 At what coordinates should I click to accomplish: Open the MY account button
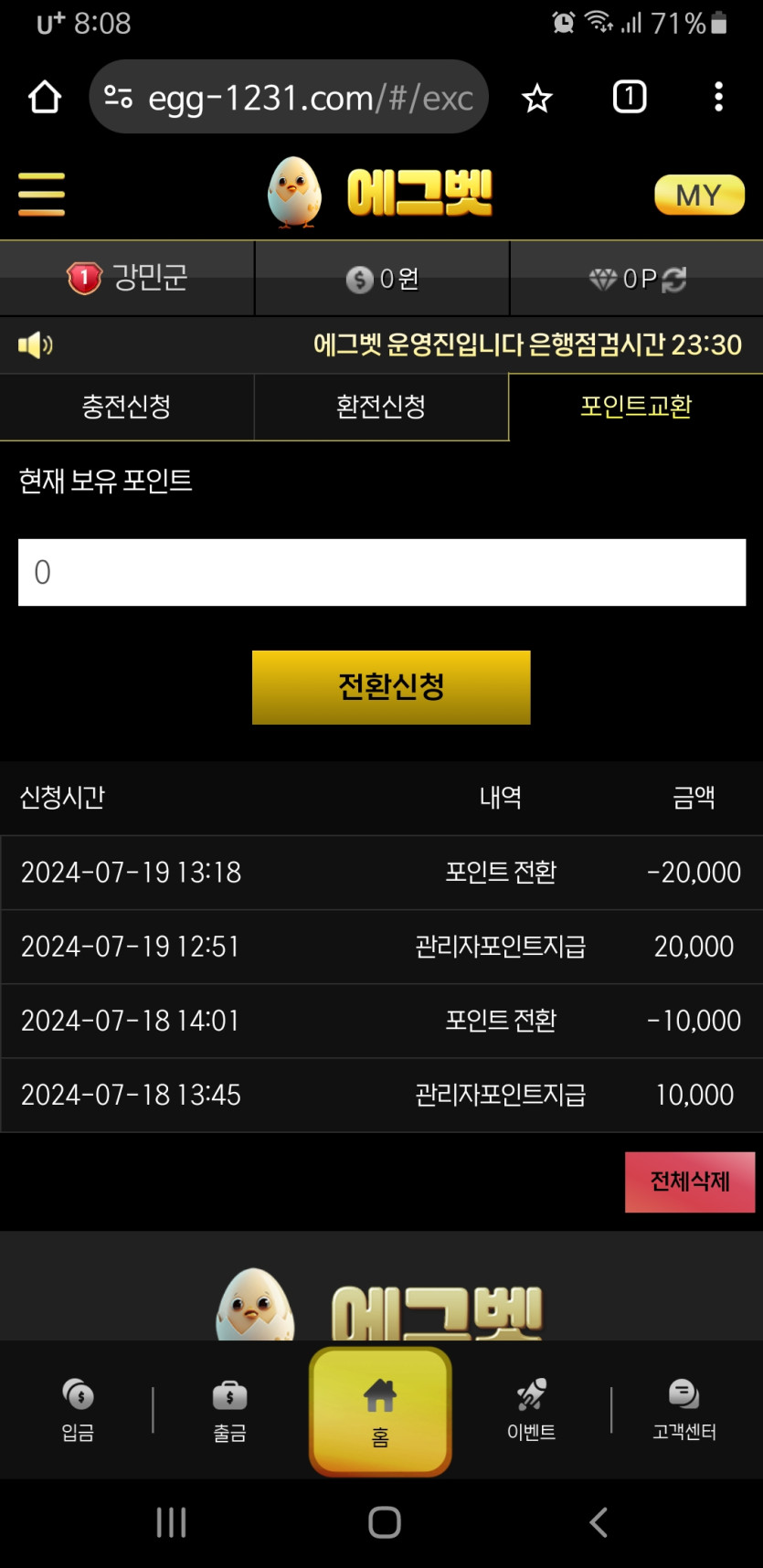click(699, 195)
